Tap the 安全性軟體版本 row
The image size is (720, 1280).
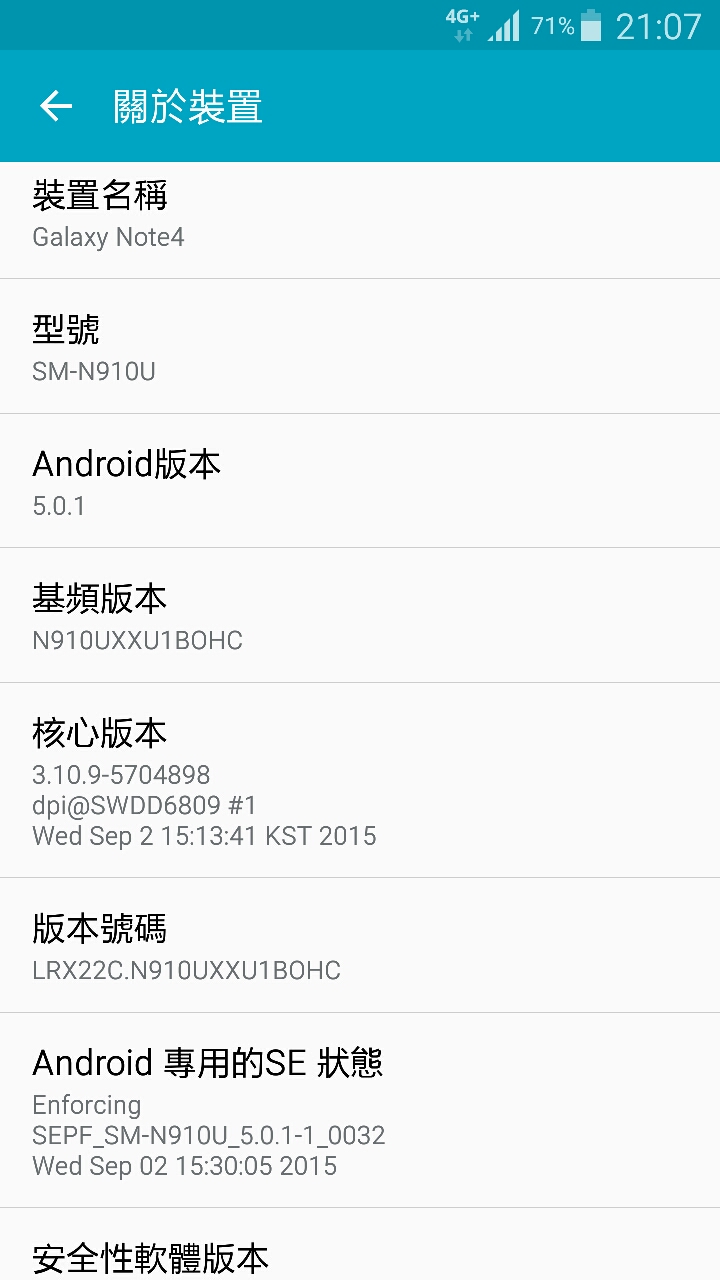pyautogui.click(x=360, y=1244)
